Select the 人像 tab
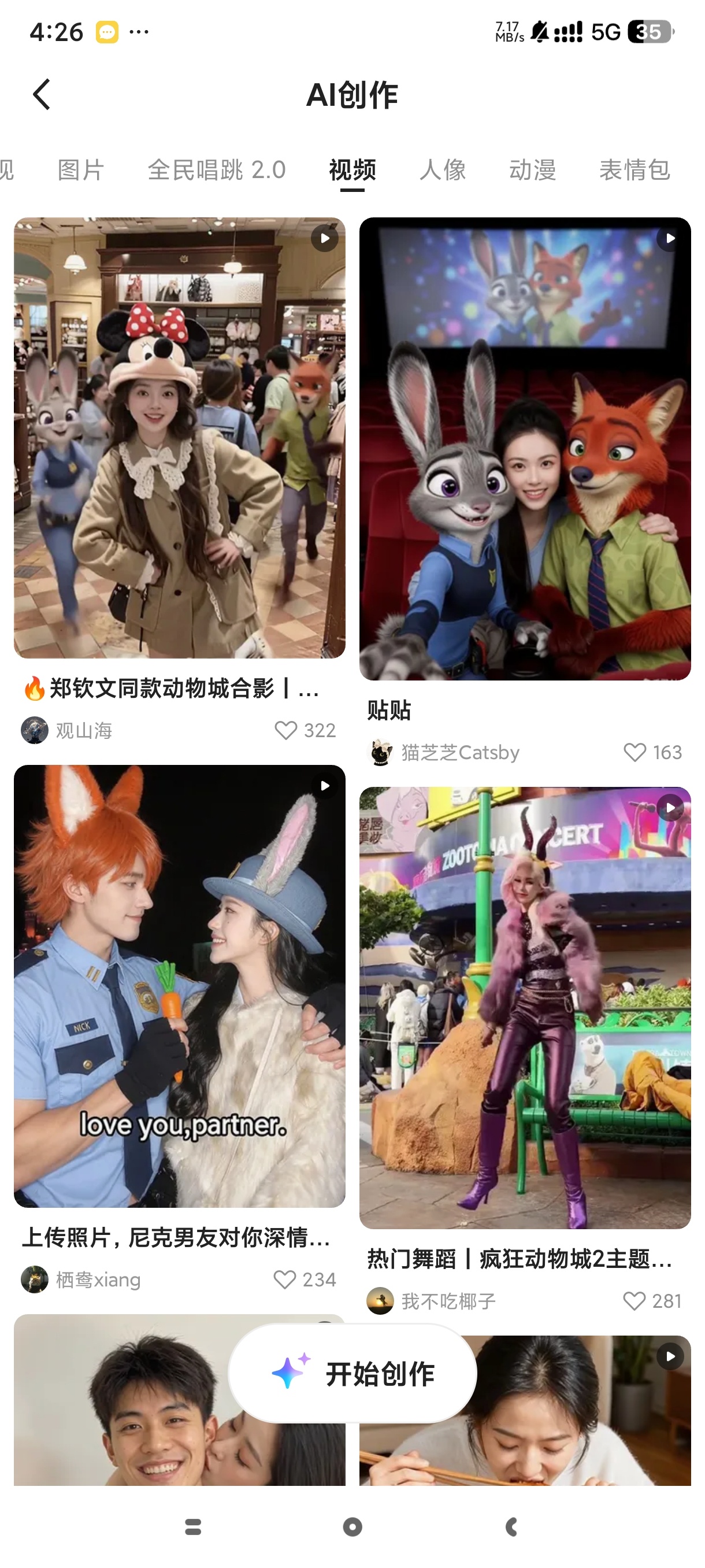The image size is (705, 1568). tap(442, 170)
